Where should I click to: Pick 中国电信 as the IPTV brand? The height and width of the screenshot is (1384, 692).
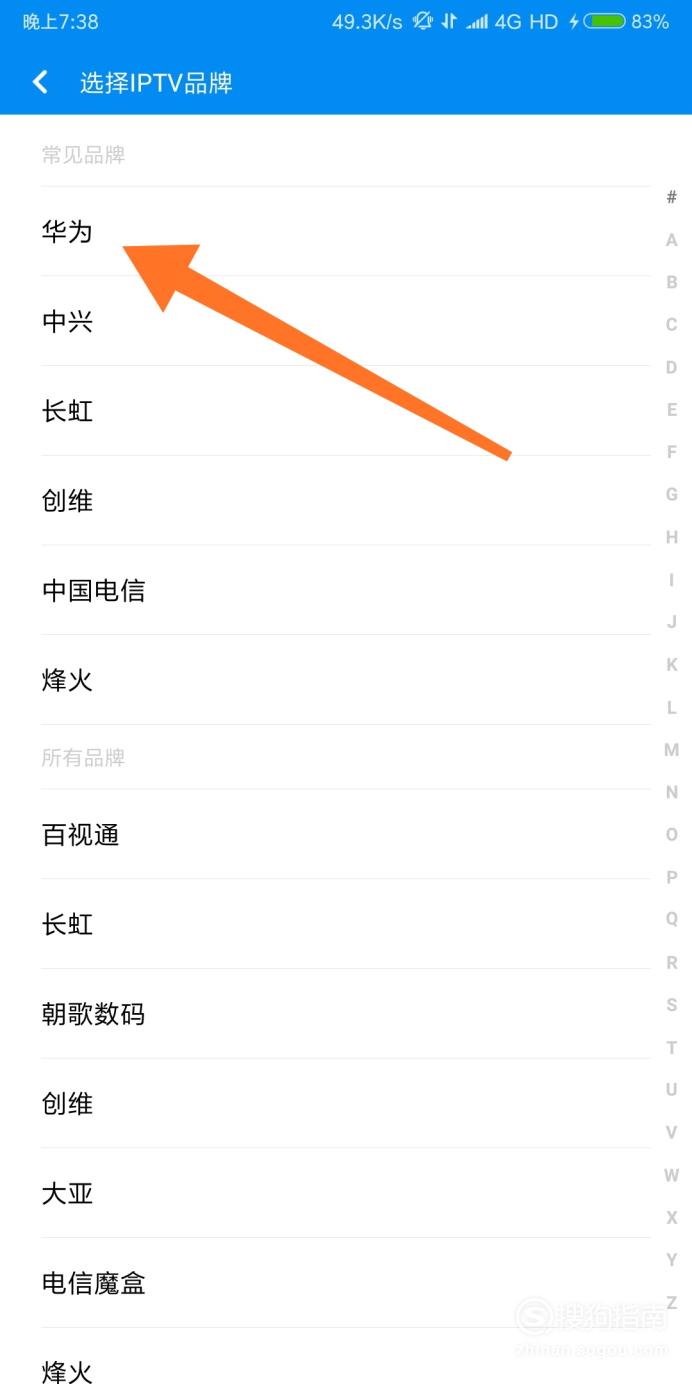pyautogui.click(x=346, y=590)
